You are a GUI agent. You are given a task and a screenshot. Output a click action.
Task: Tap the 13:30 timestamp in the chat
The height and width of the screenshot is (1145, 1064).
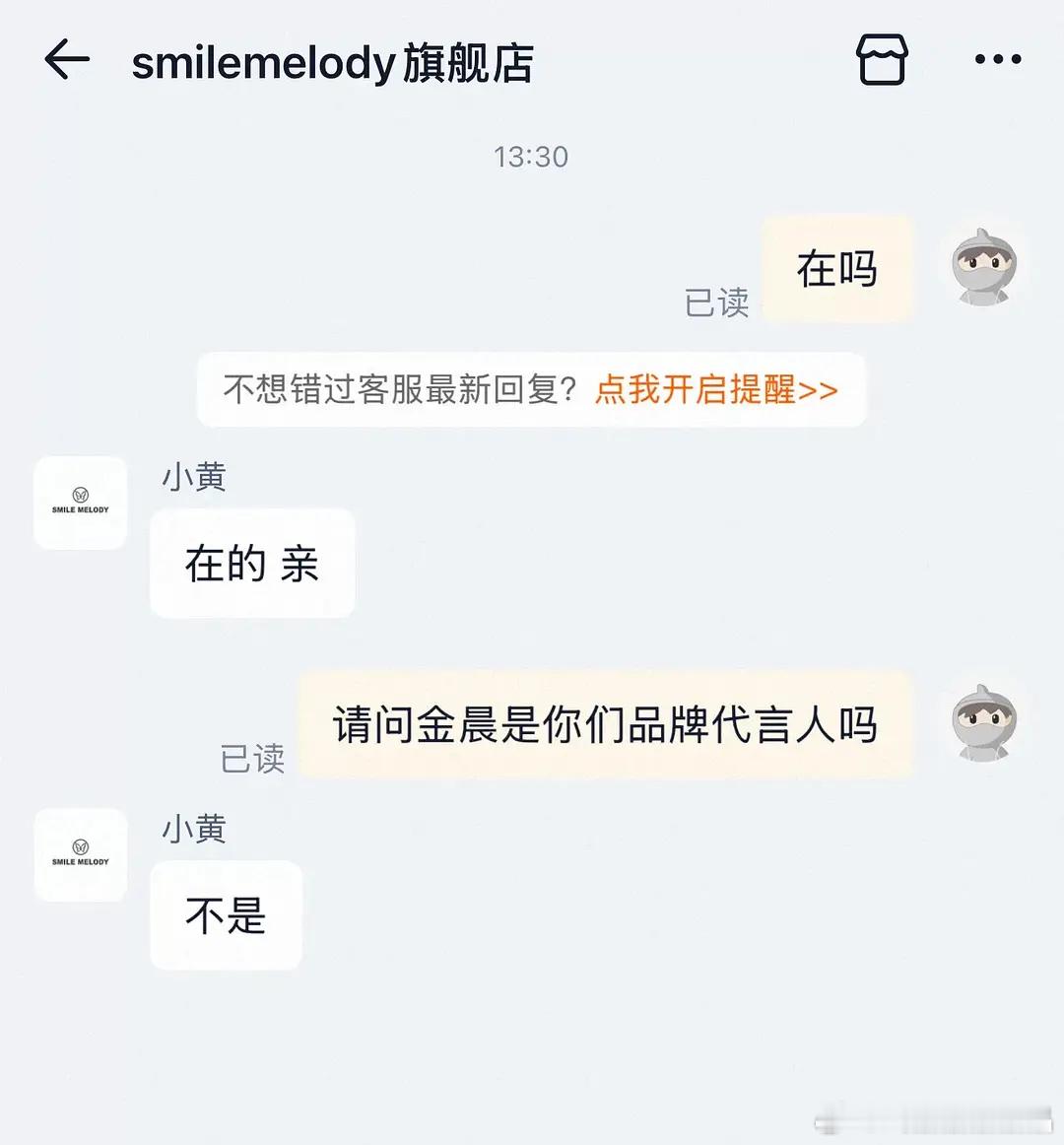point(531,156)
